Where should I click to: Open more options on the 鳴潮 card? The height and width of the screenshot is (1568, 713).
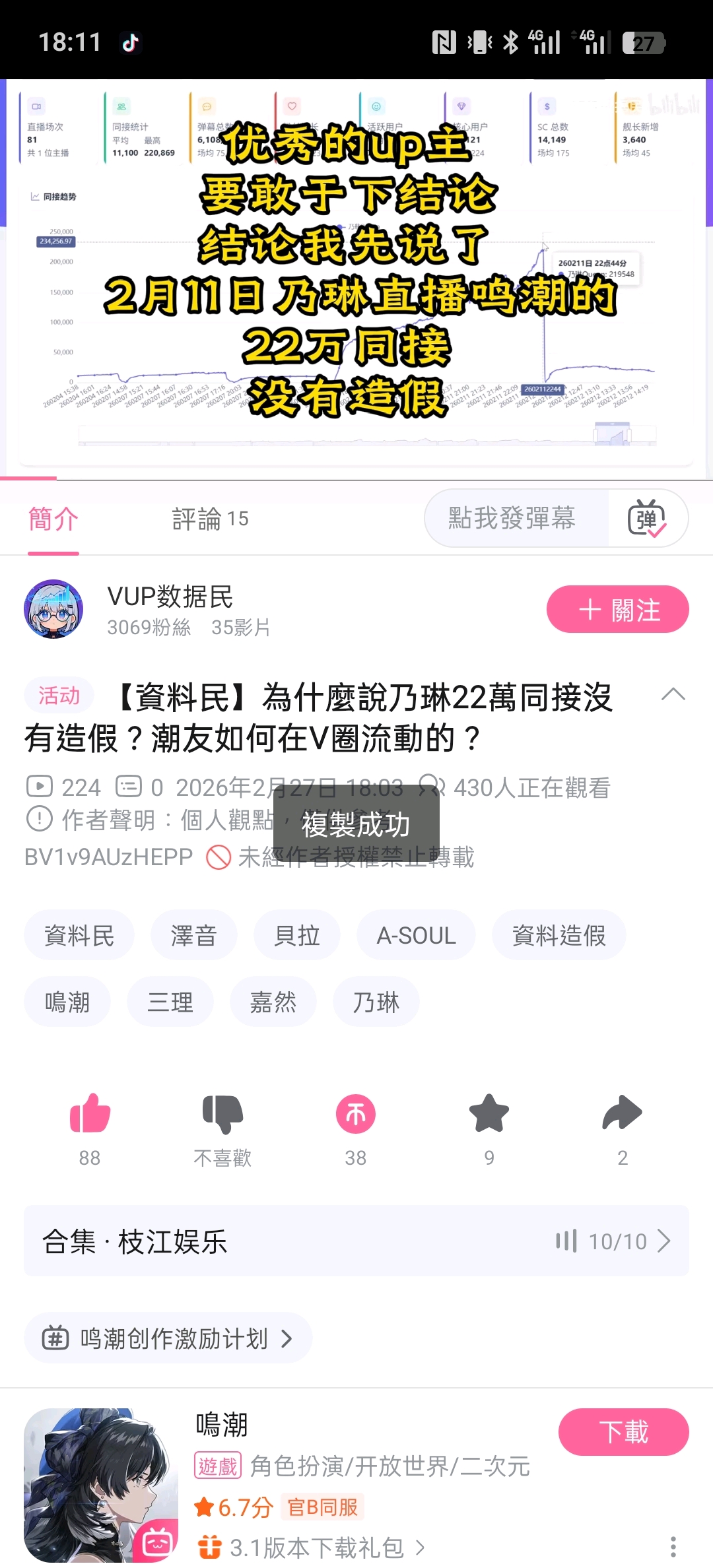[673, 1546]
